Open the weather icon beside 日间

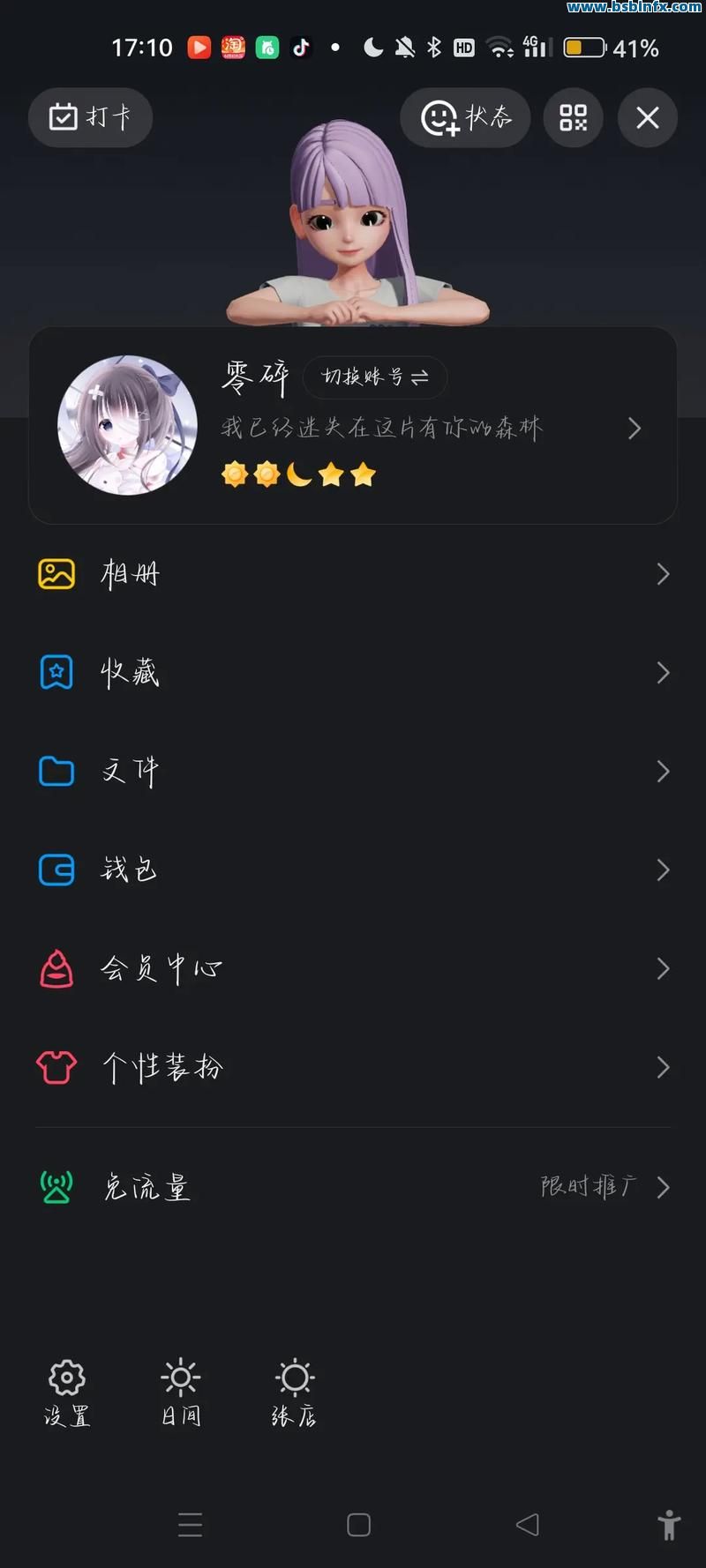point(294,1393)
